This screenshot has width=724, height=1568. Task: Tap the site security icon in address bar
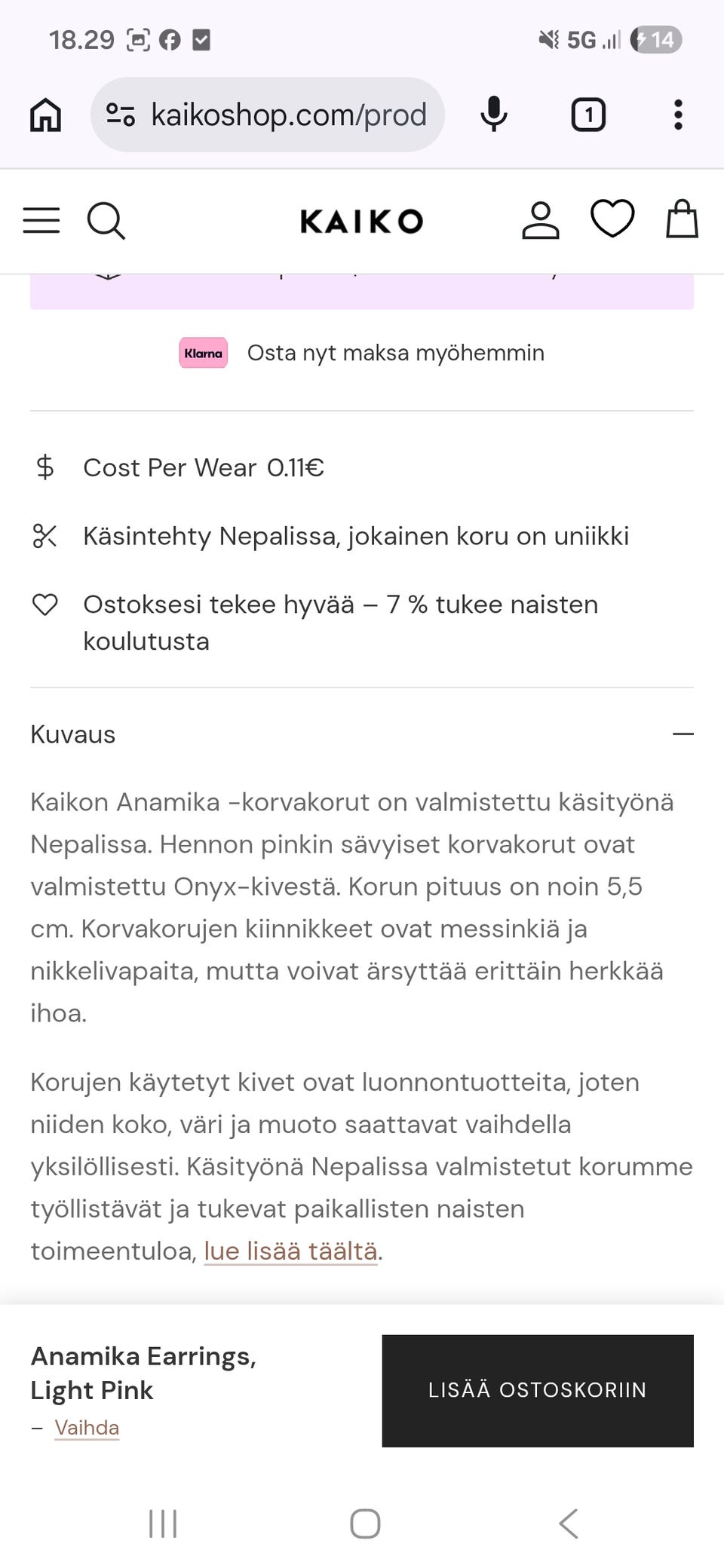point(121,114)
